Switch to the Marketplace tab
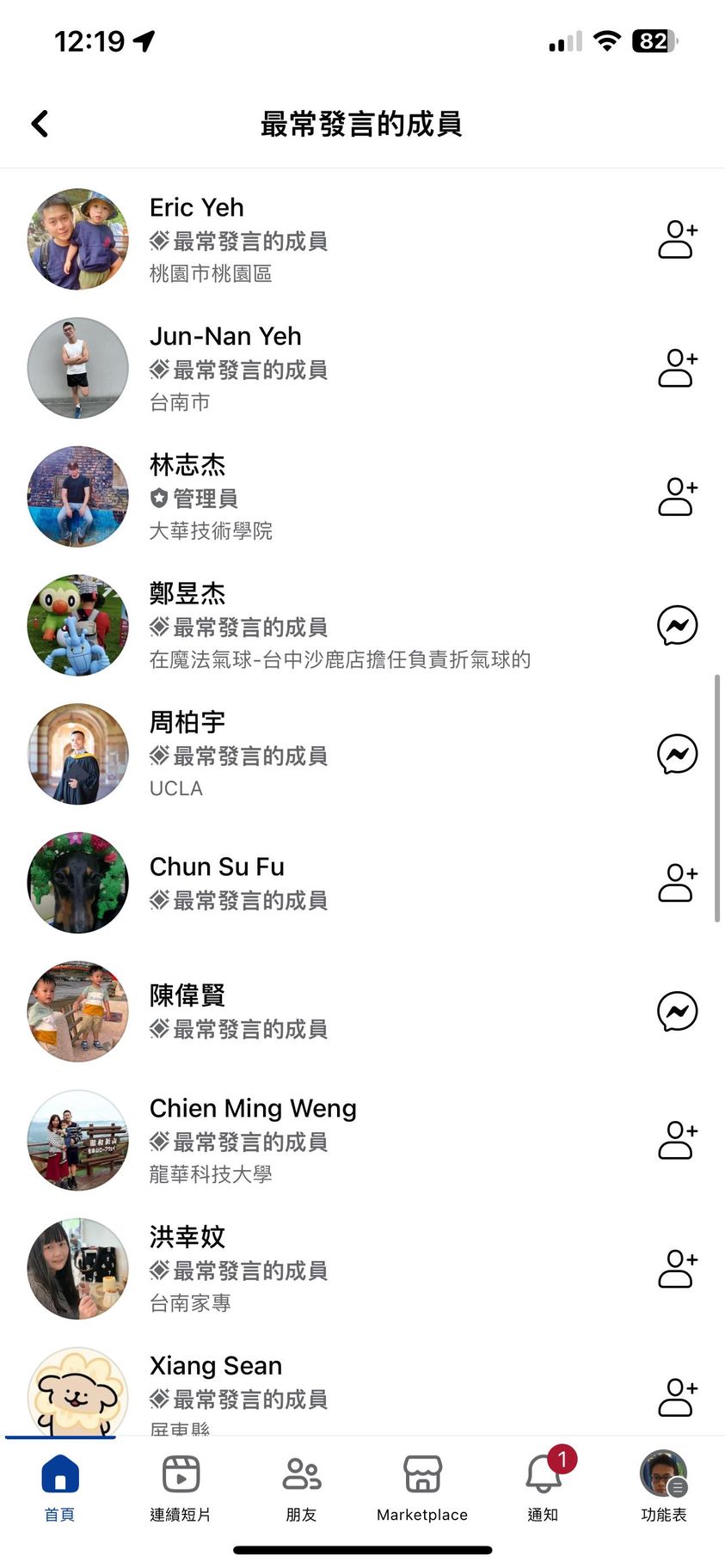725x1568 pixels. coord(422,1487)
